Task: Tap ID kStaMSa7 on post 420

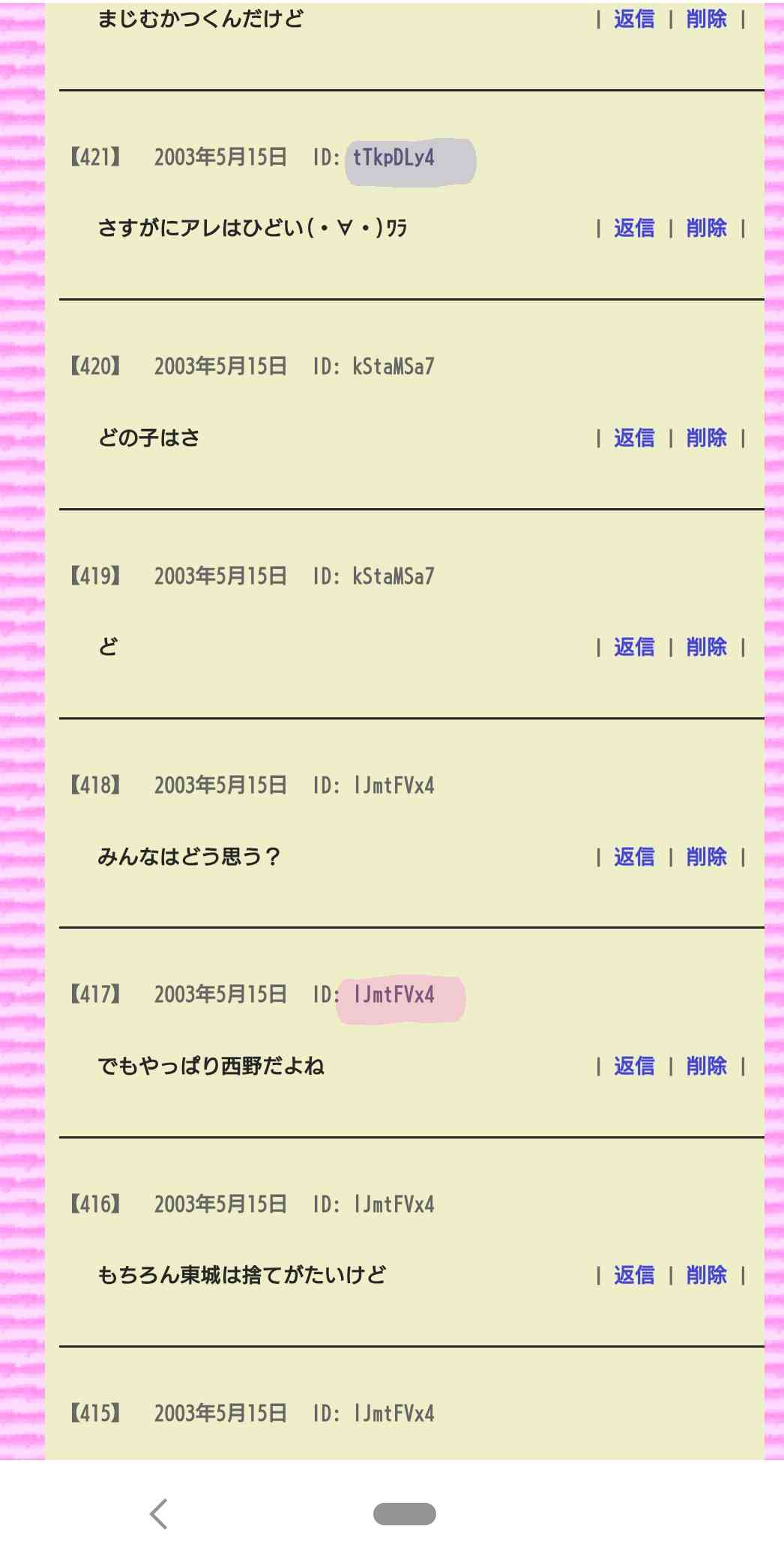Action: coord(395,367)
